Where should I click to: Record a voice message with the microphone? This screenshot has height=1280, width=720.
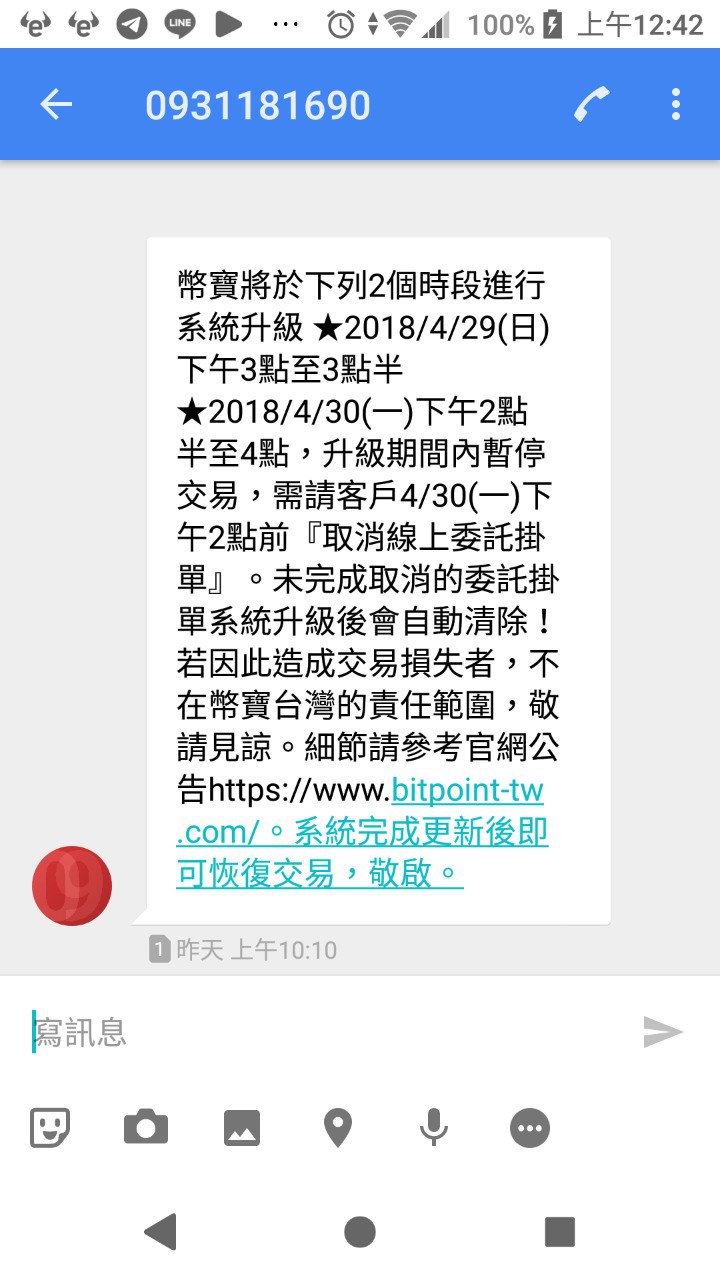click(433, 1128)
